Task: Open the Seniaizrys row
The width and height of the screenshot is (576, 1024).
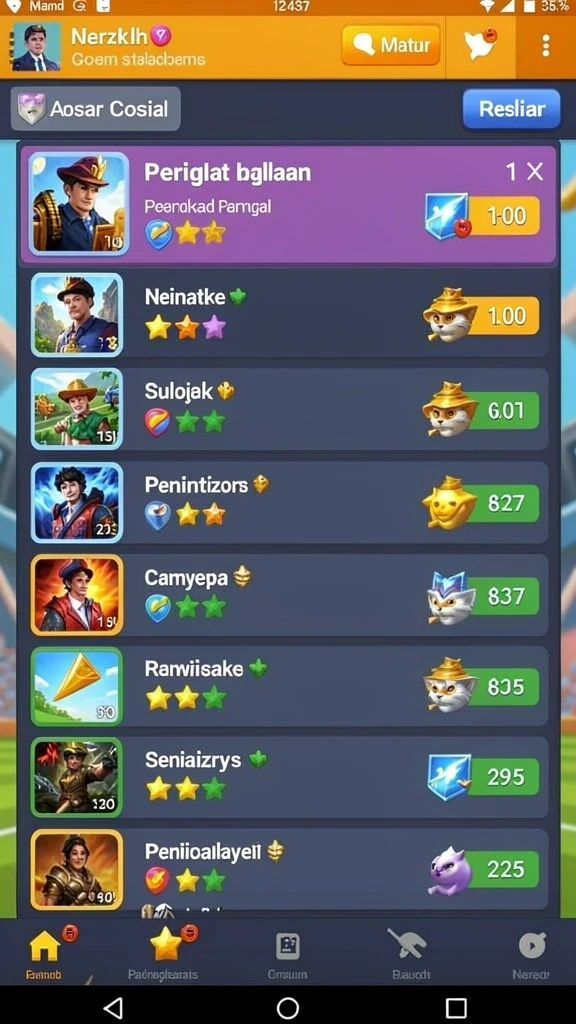Action: pyautogui.click(x=288, y=777)
